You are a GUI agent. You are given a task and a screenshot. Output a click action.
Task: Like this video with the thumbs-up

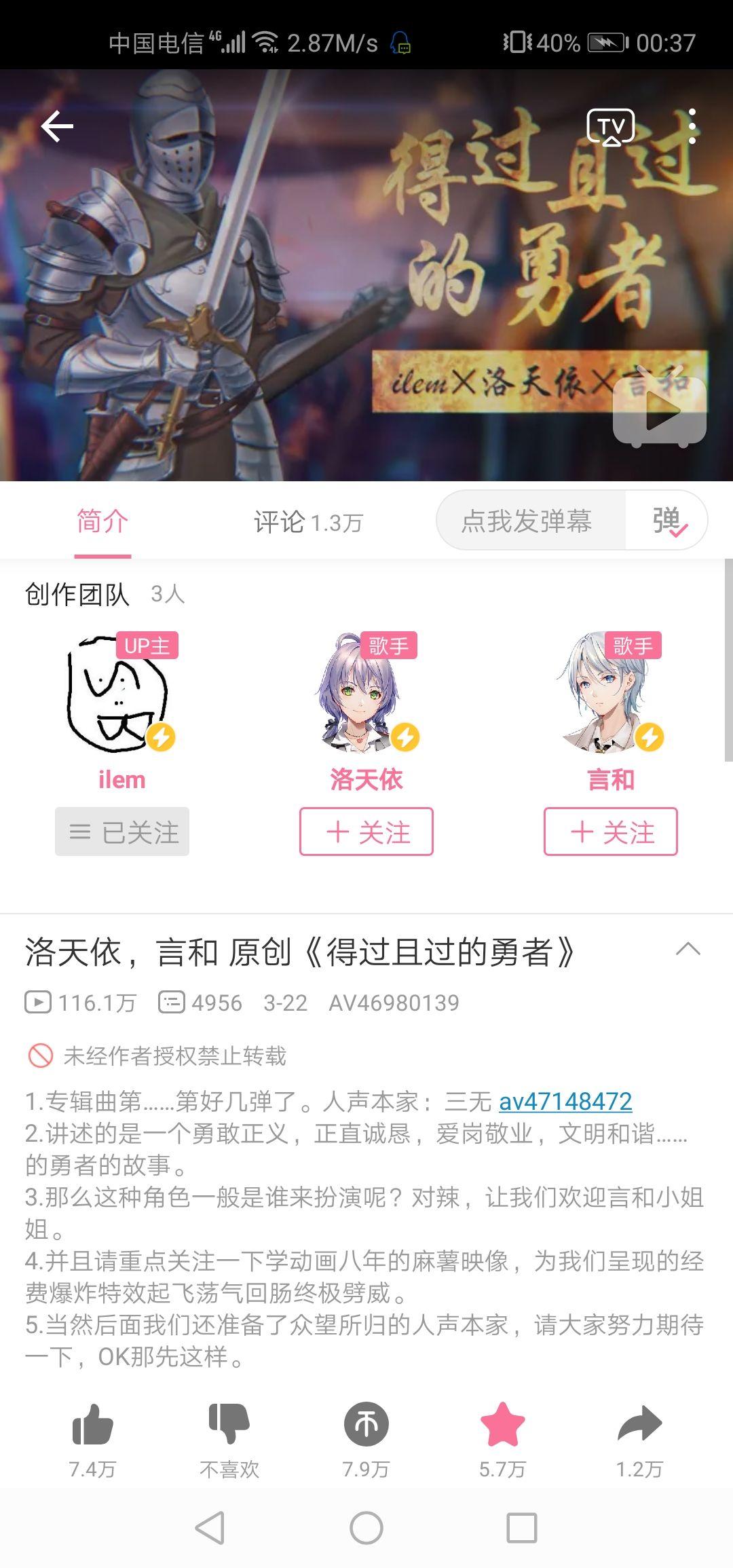[x=92, y=1424]
